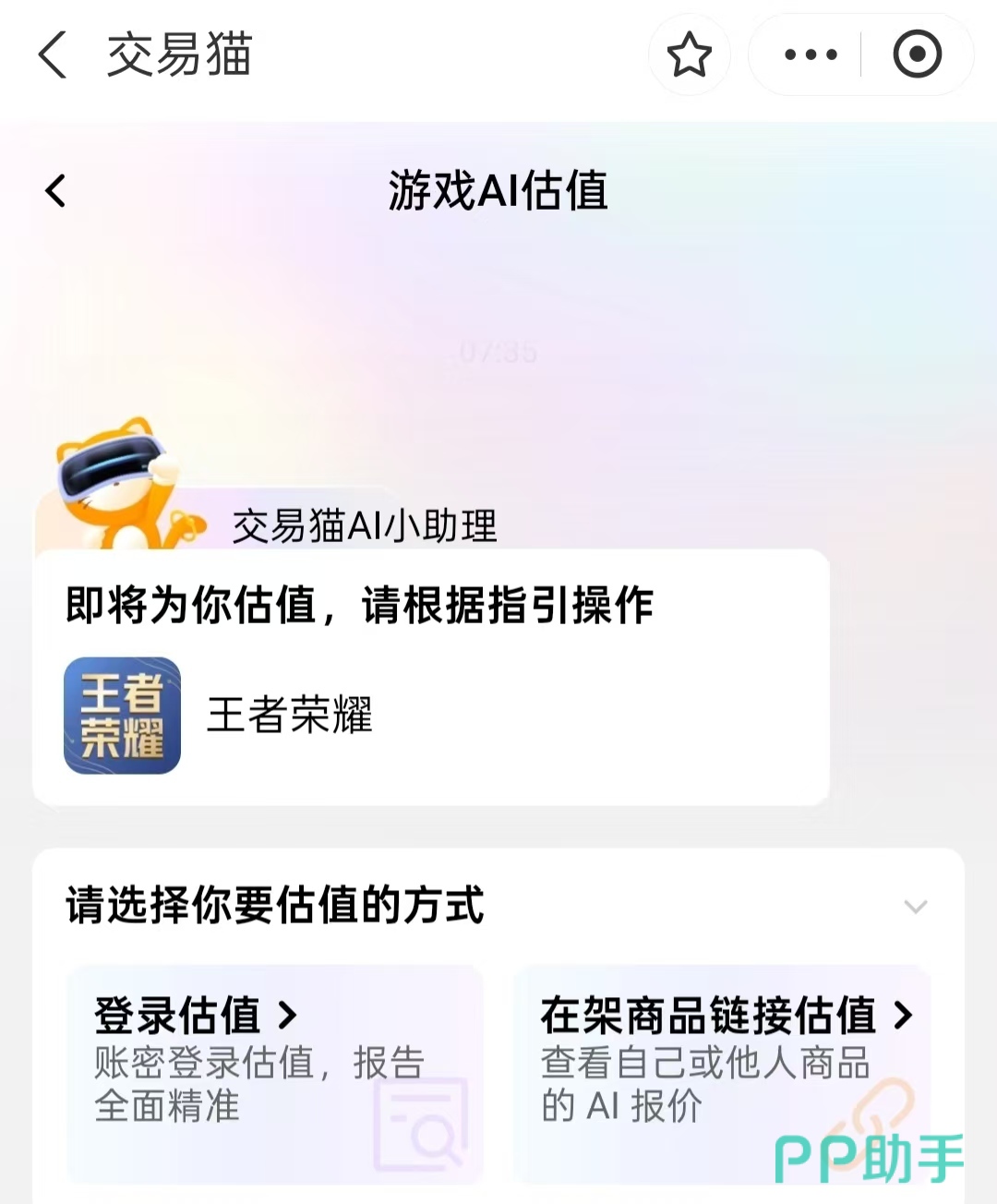Collapse the 请选择你要估值的方式 section
Image resolution: width=997 pixels, height=1204 pixels.
click(915, 907)
